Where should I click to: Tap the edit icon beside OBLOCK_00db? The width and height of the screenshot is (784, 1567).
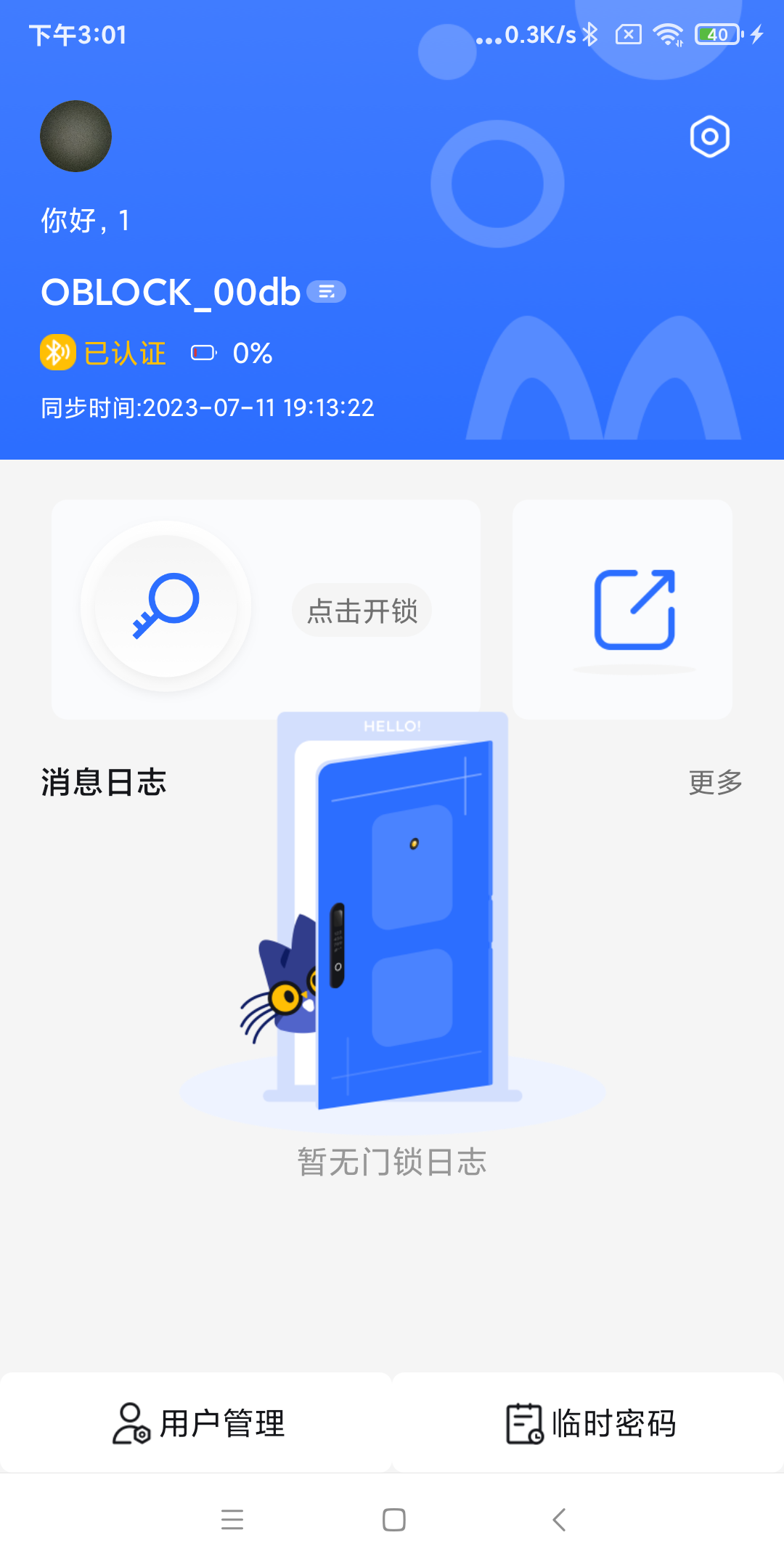(328, 290)
